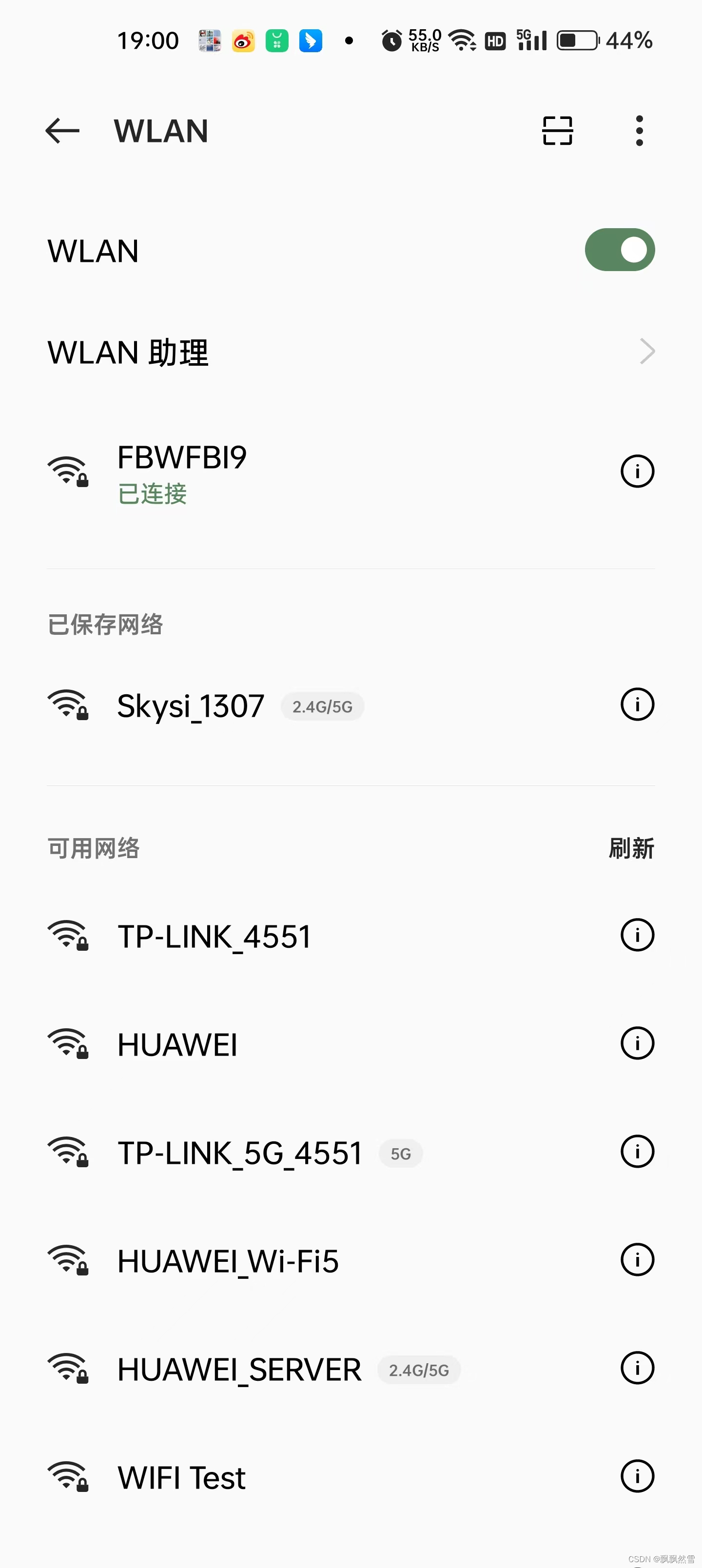Turn off the WLAN switch
Image resolution: width=702 pixels, height=1568 pixels.
pos(619,250)
